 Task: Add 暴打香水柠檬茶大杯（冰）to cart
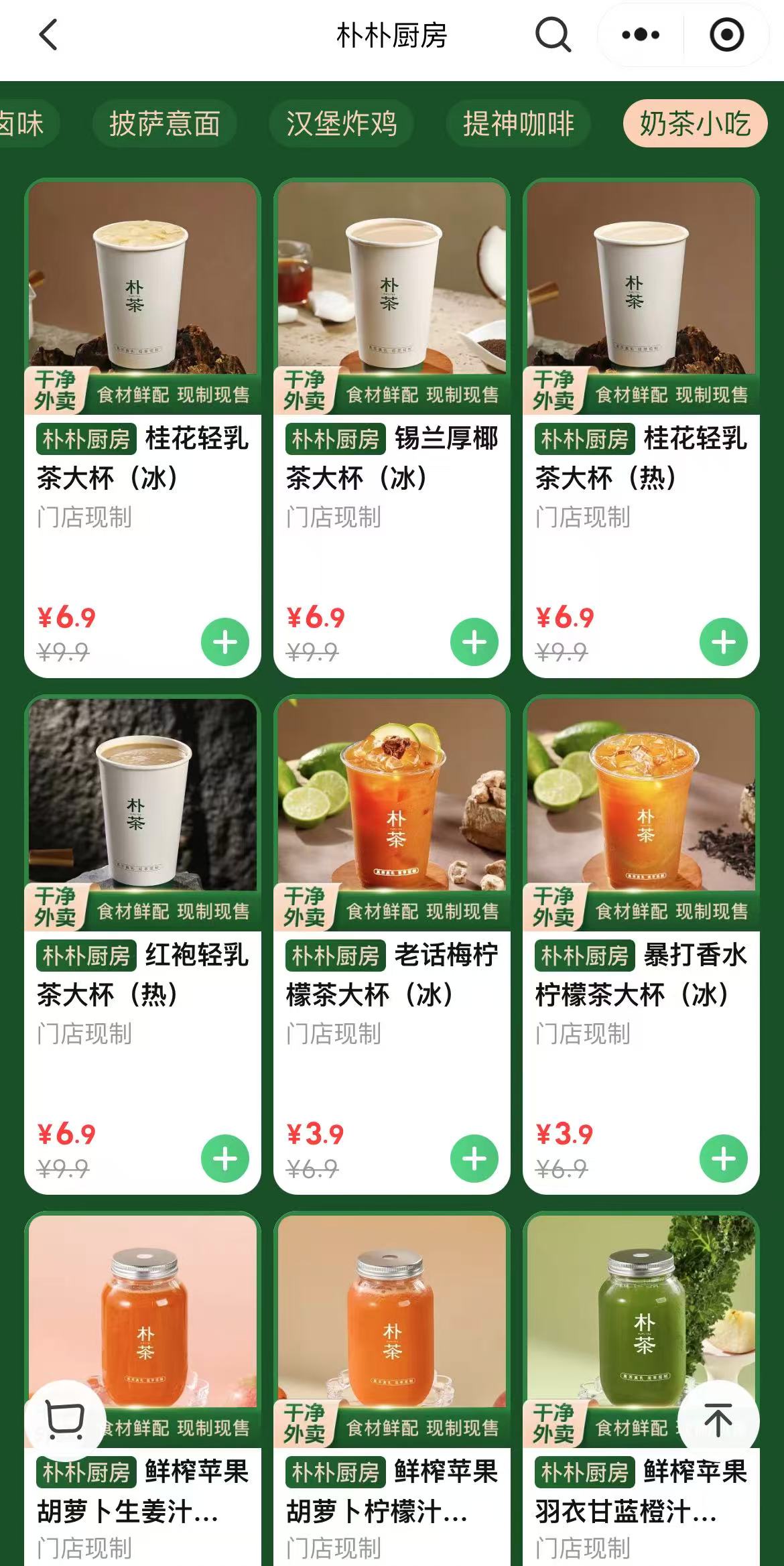[724, 1159]
